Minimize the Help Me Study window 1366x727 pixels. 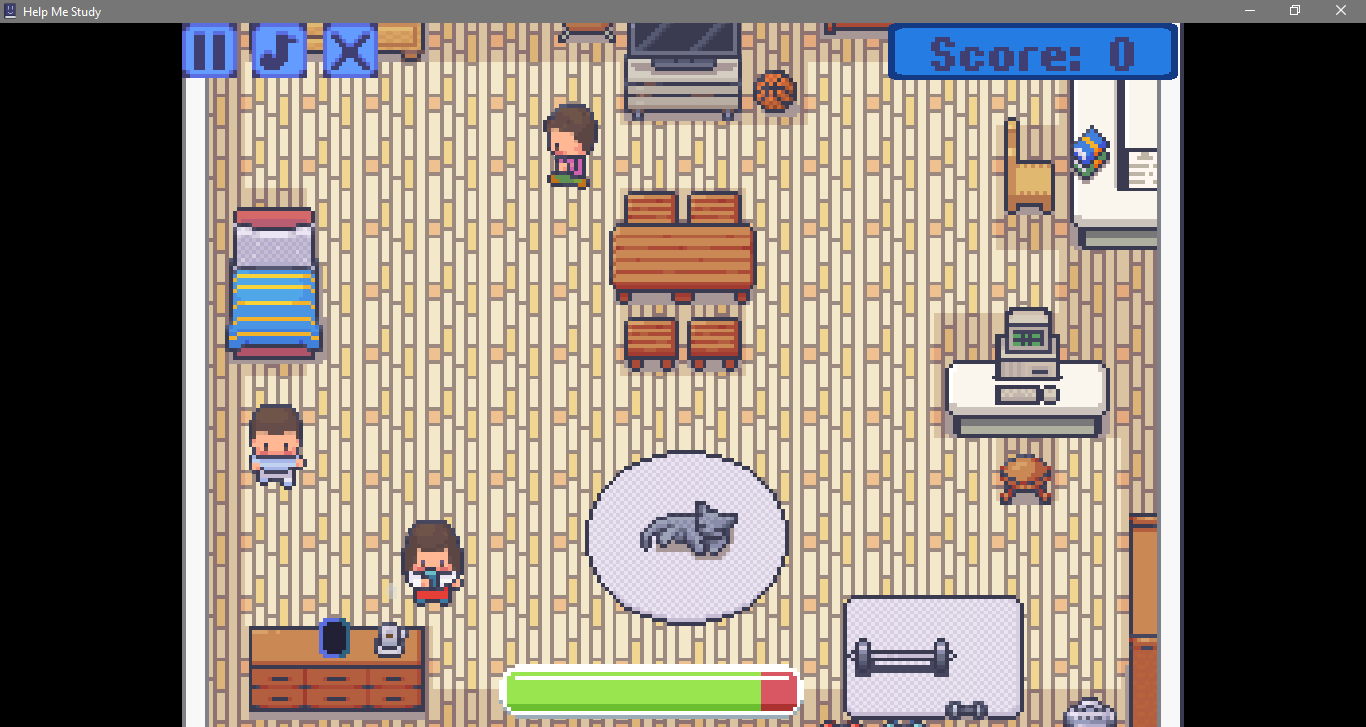pos(1250,10)
